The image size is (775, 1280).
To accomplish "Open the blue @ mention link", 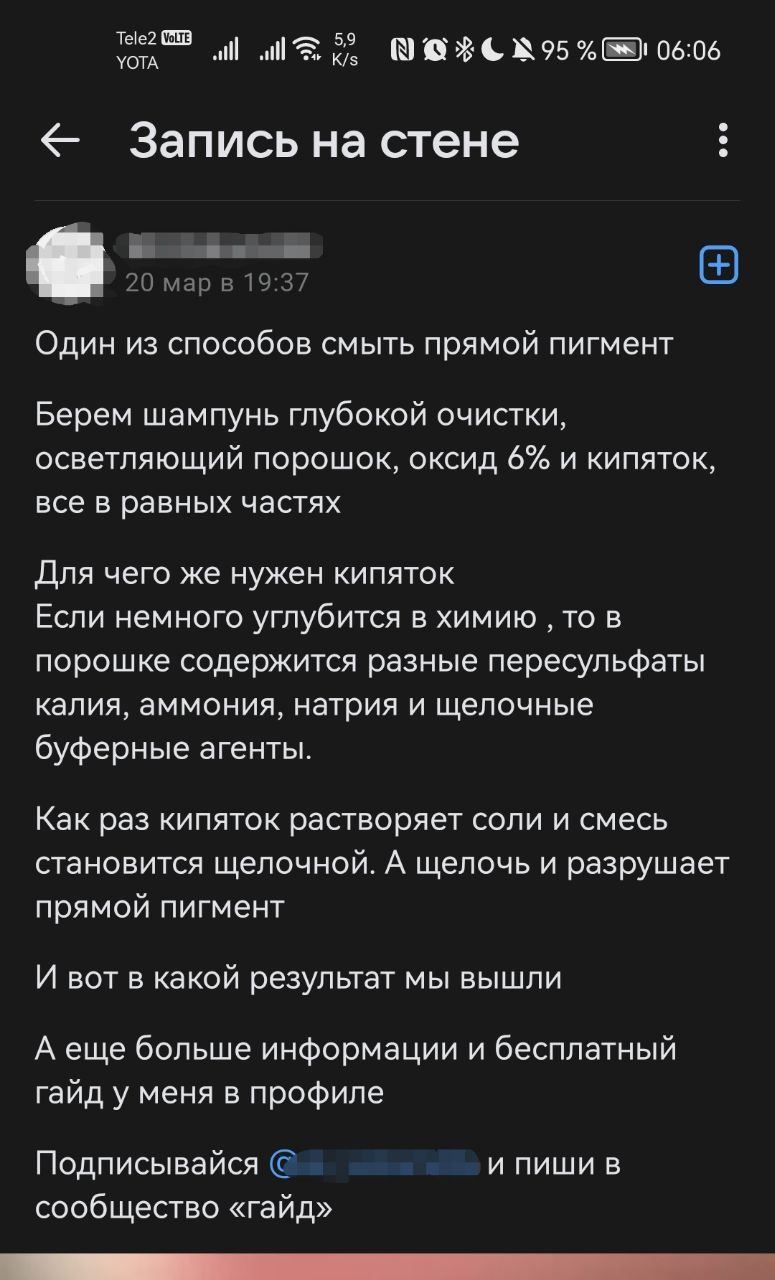I will pos(376,1164).
